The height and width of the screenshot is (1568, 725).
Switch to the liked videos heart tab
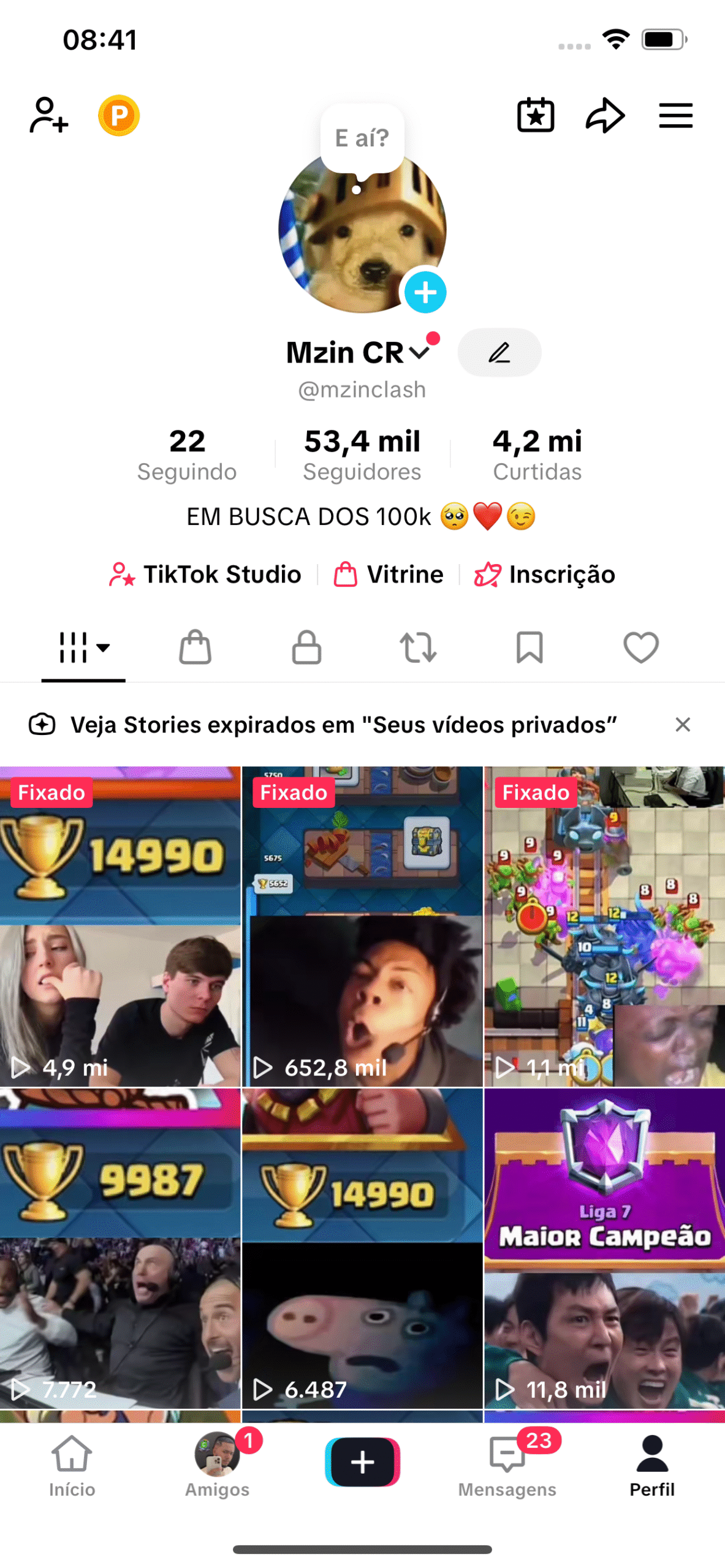(641, 647)
